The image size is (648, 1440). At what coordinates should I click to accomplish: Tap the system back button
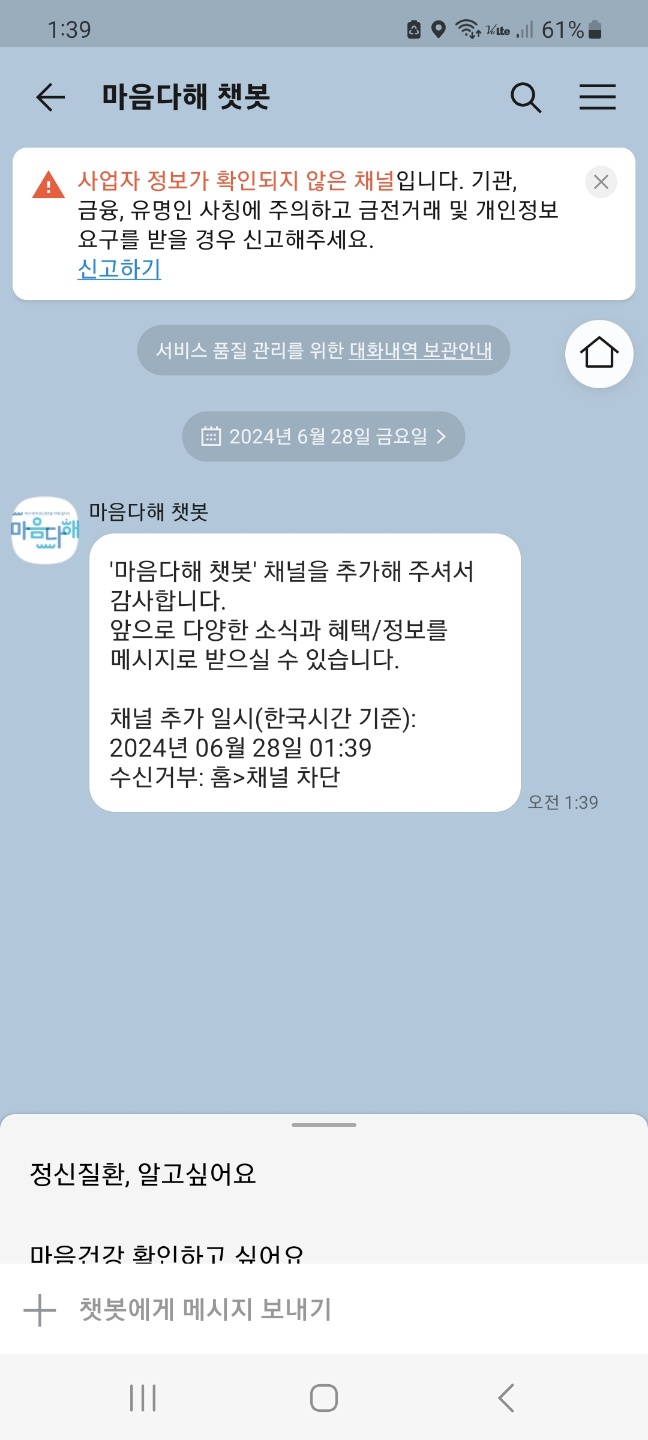(506, 1397)
